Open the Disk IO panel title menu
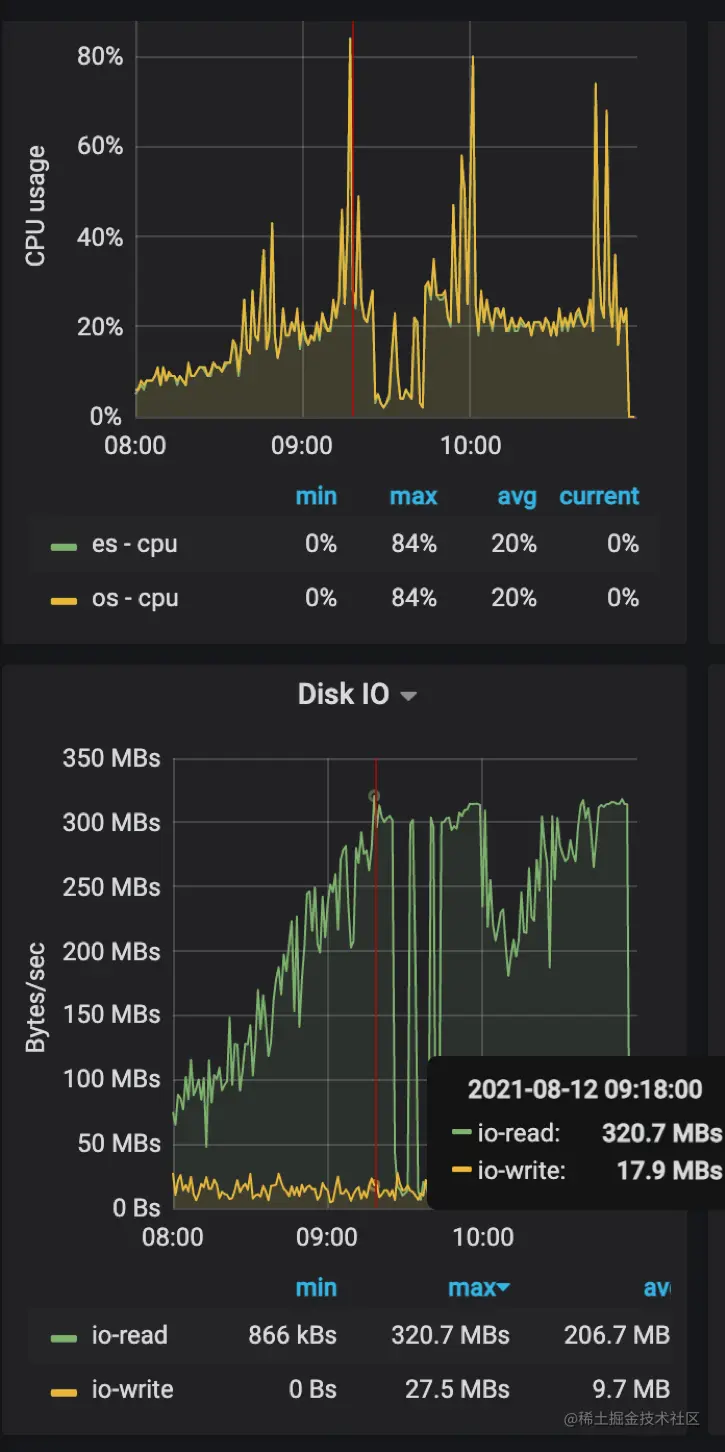 [x=355, y=694]
